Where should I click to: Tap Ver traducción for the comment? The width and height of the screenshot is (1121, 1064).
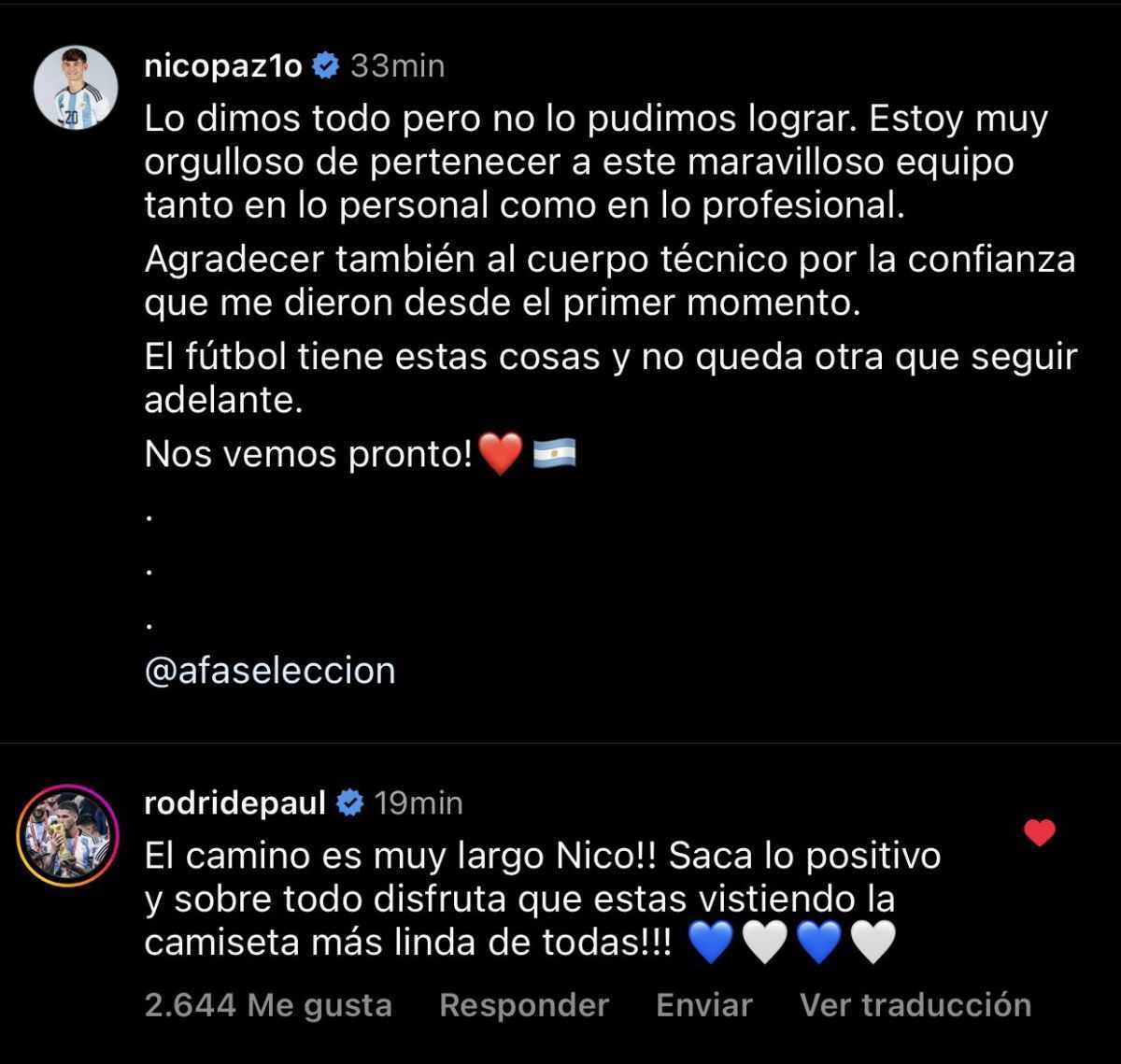point(915,1005)
